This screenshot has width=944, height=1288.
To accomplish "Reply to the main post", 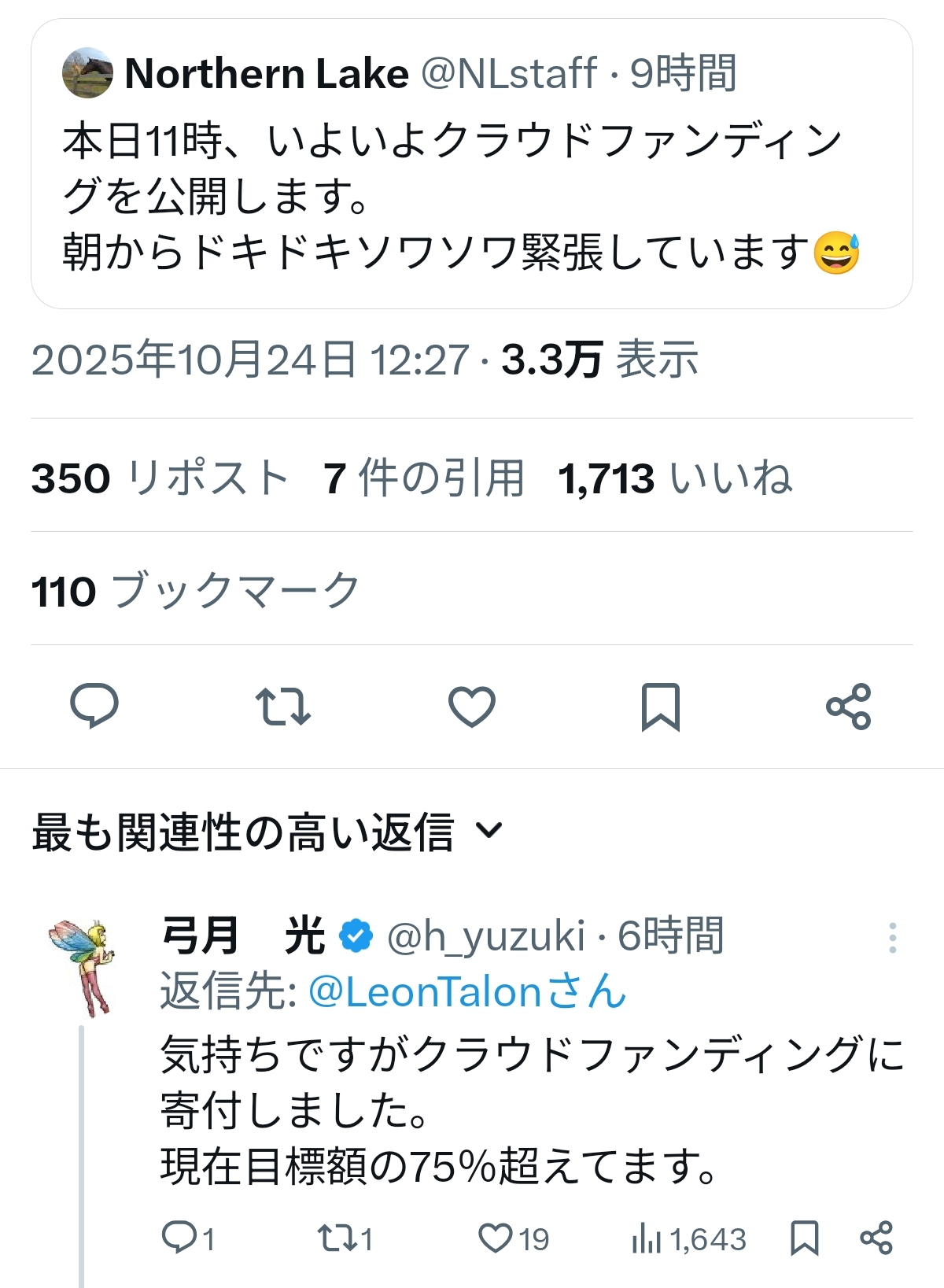I will pos(94,706).
